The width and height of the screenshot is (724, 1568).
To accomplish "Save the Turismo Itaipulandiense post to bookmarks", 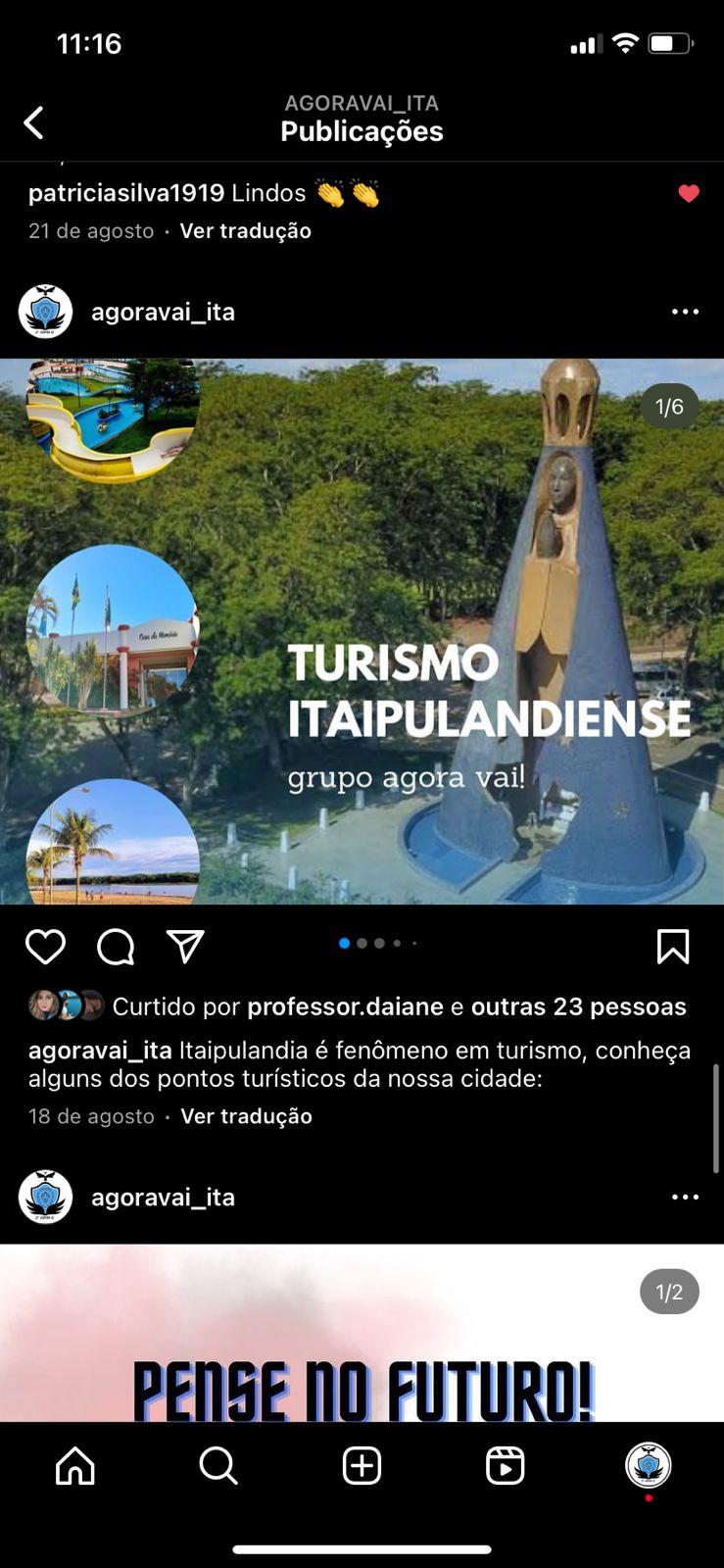I will click(672, 947).
